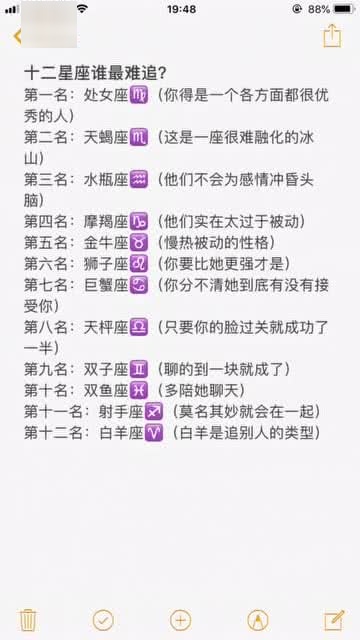Add a checklist to the note
The width and height of the screenshot is (360, 640).
click(103, 620)
